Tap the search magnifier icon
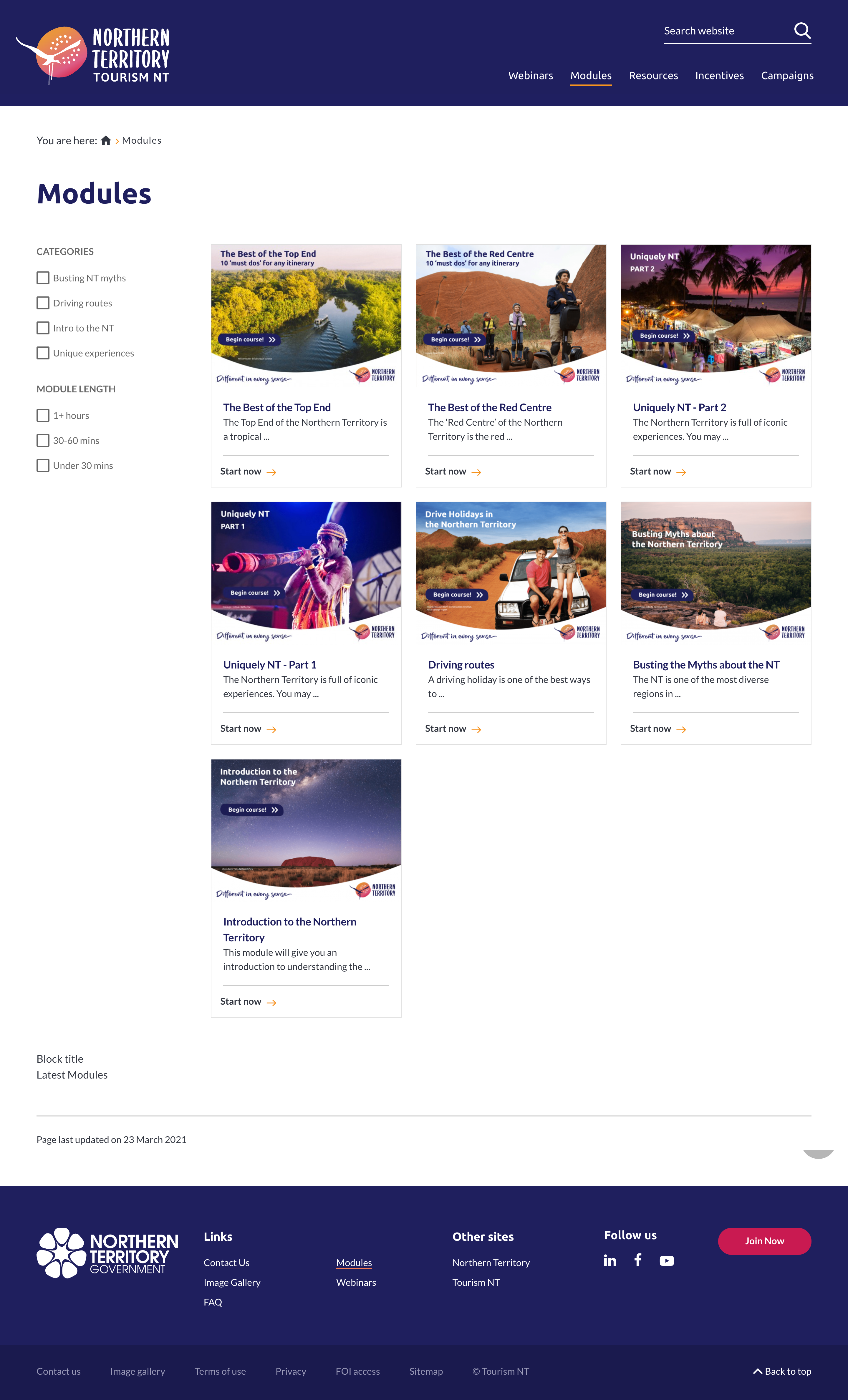Image resolution: width=848 pixels, height=1400 pixels. pyautogui.click(x=802, y=30)
